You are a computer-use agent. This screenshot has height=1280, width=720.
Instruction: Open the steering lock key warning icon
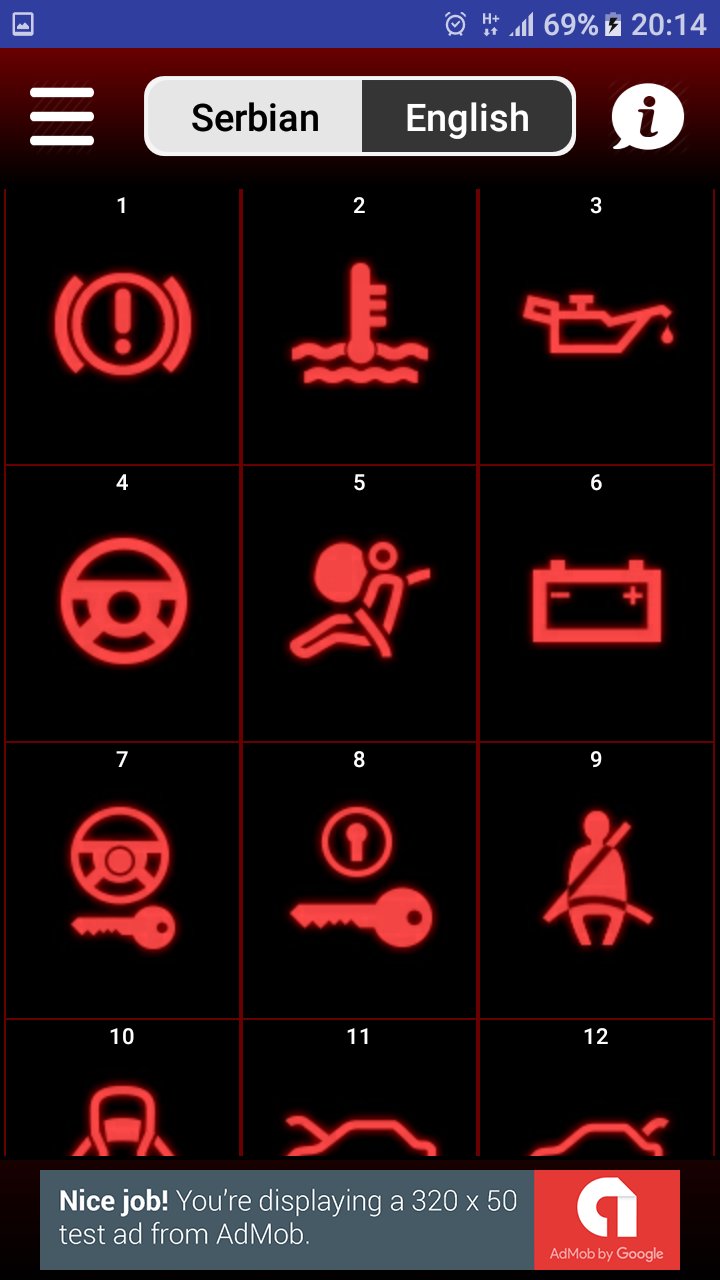click(121, 878)
